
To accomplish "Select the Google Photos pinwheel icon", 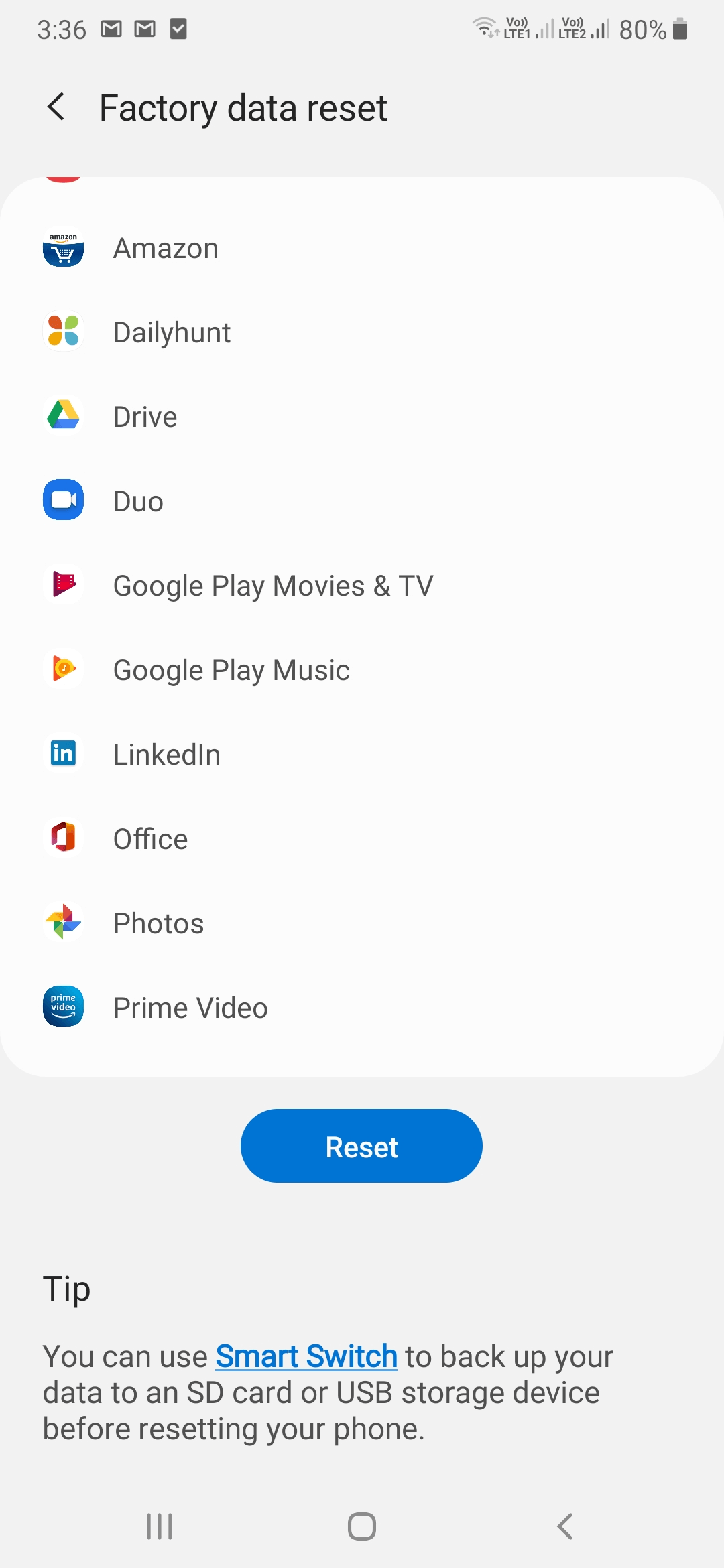I will (x=62, y=923).
